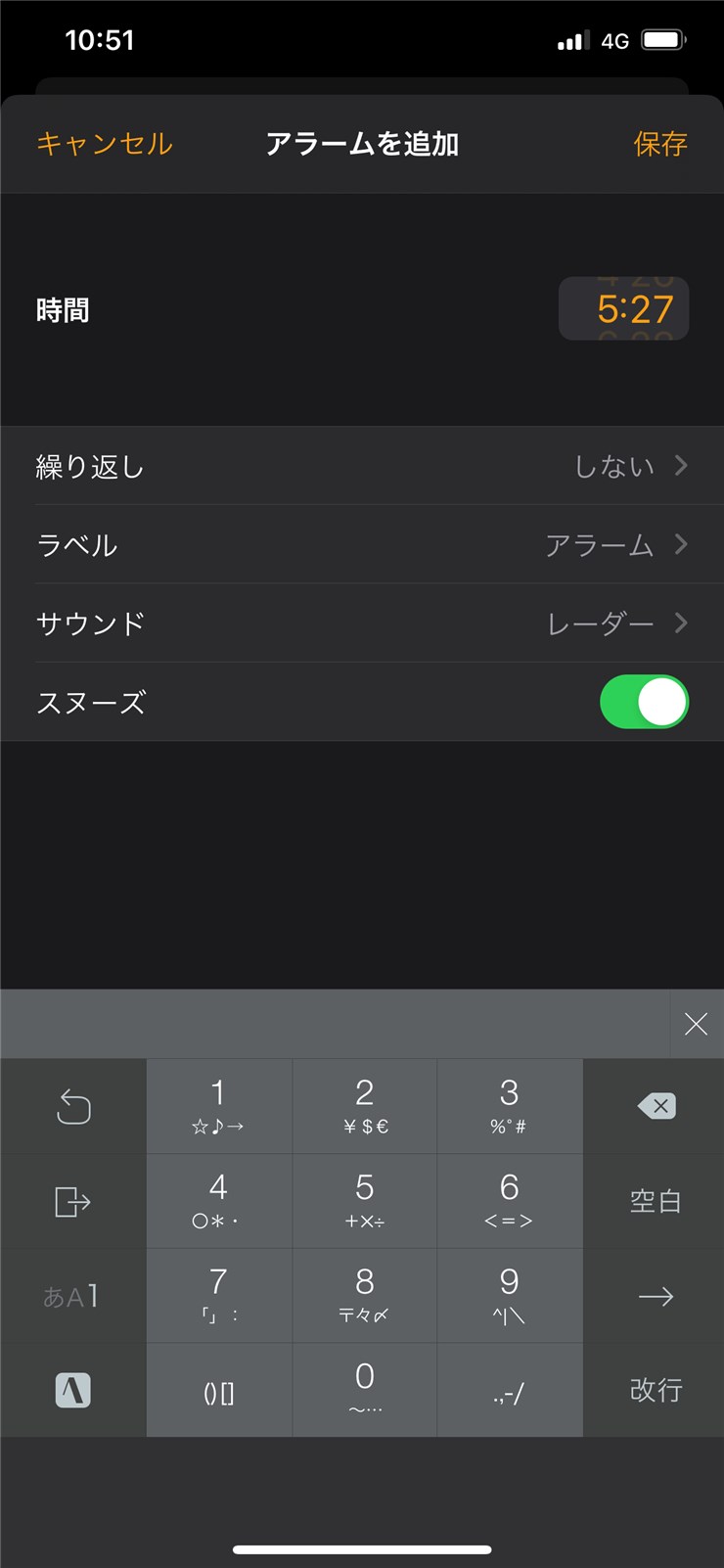Open the 繰り返し repeat settings row
Screen dimensions: 724x1568
tap(362, 466)
